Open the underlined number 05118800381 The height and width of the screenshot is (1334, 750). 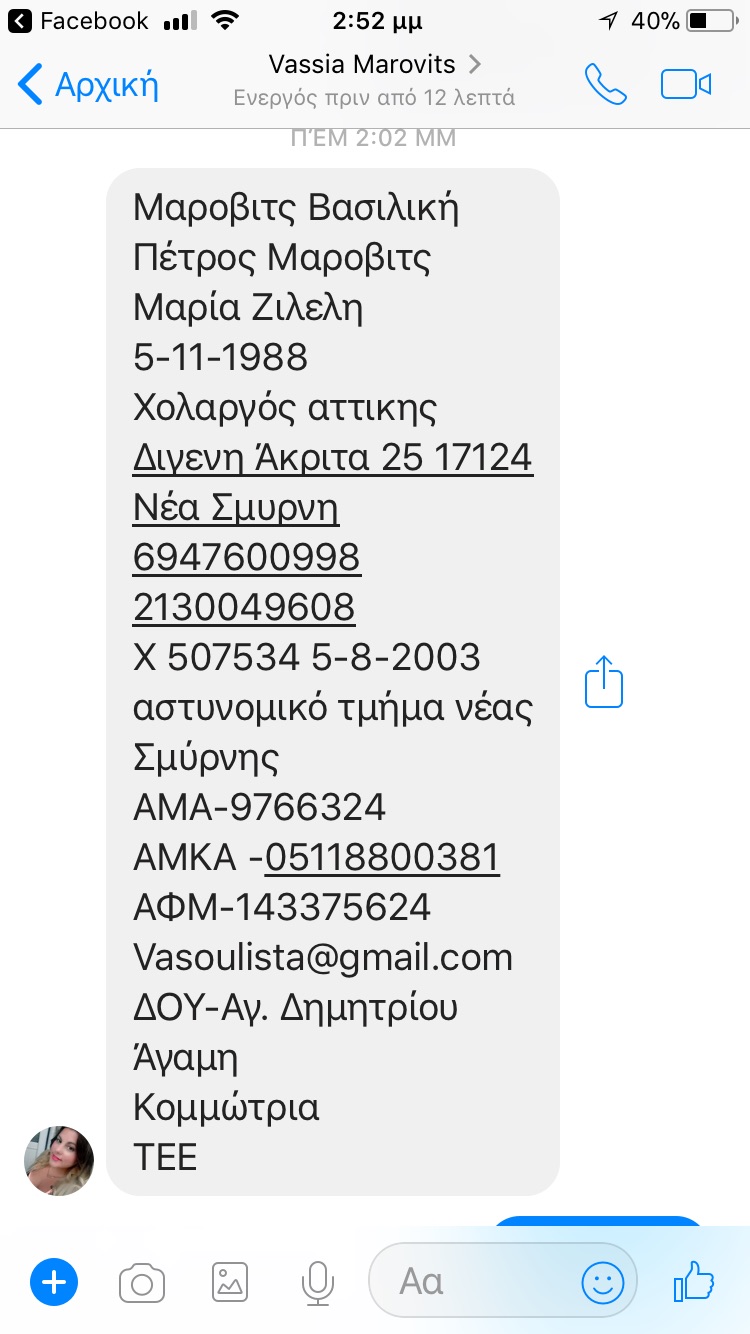pyautogui.click(x=382, y=857)
